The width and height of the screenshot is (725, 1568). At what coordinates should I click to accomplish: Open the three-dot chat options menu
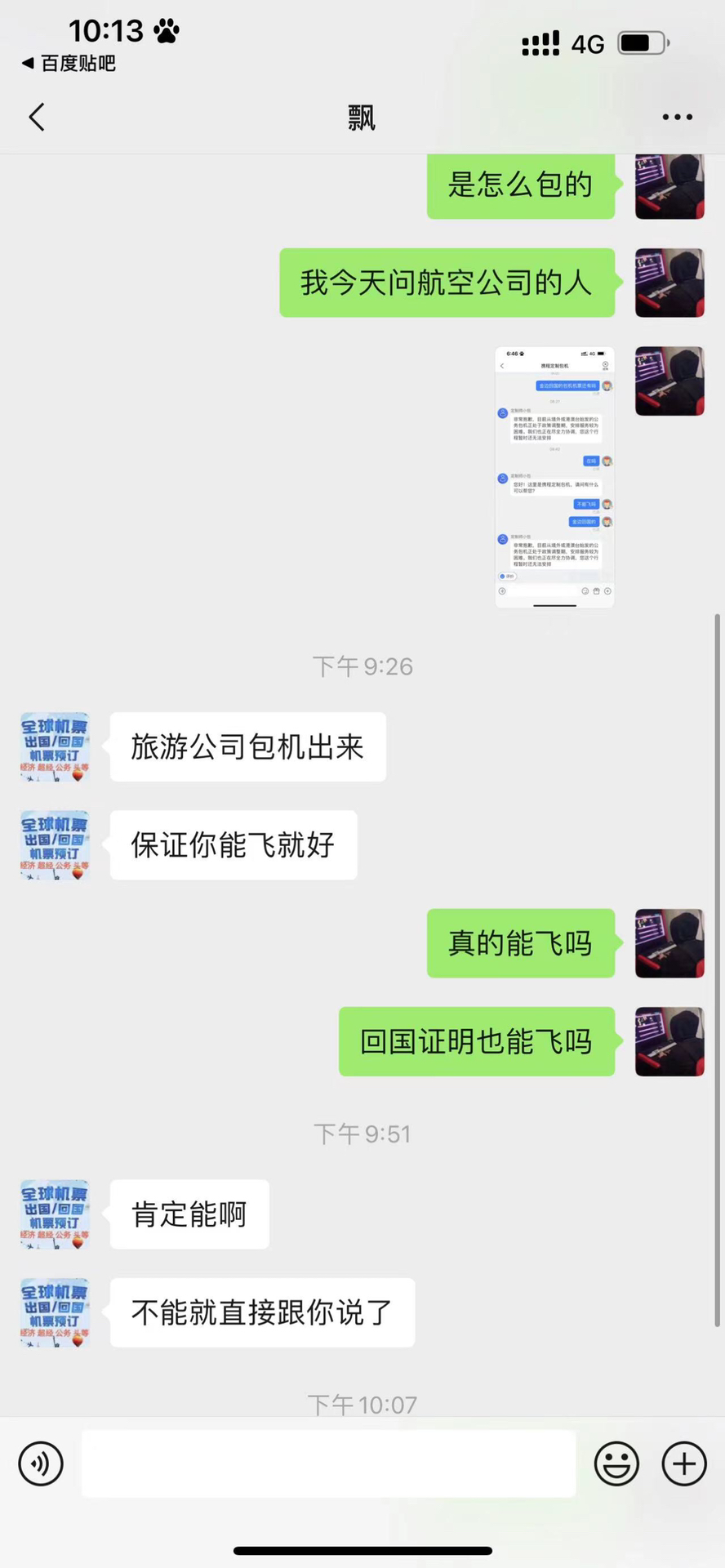point(677,118)
